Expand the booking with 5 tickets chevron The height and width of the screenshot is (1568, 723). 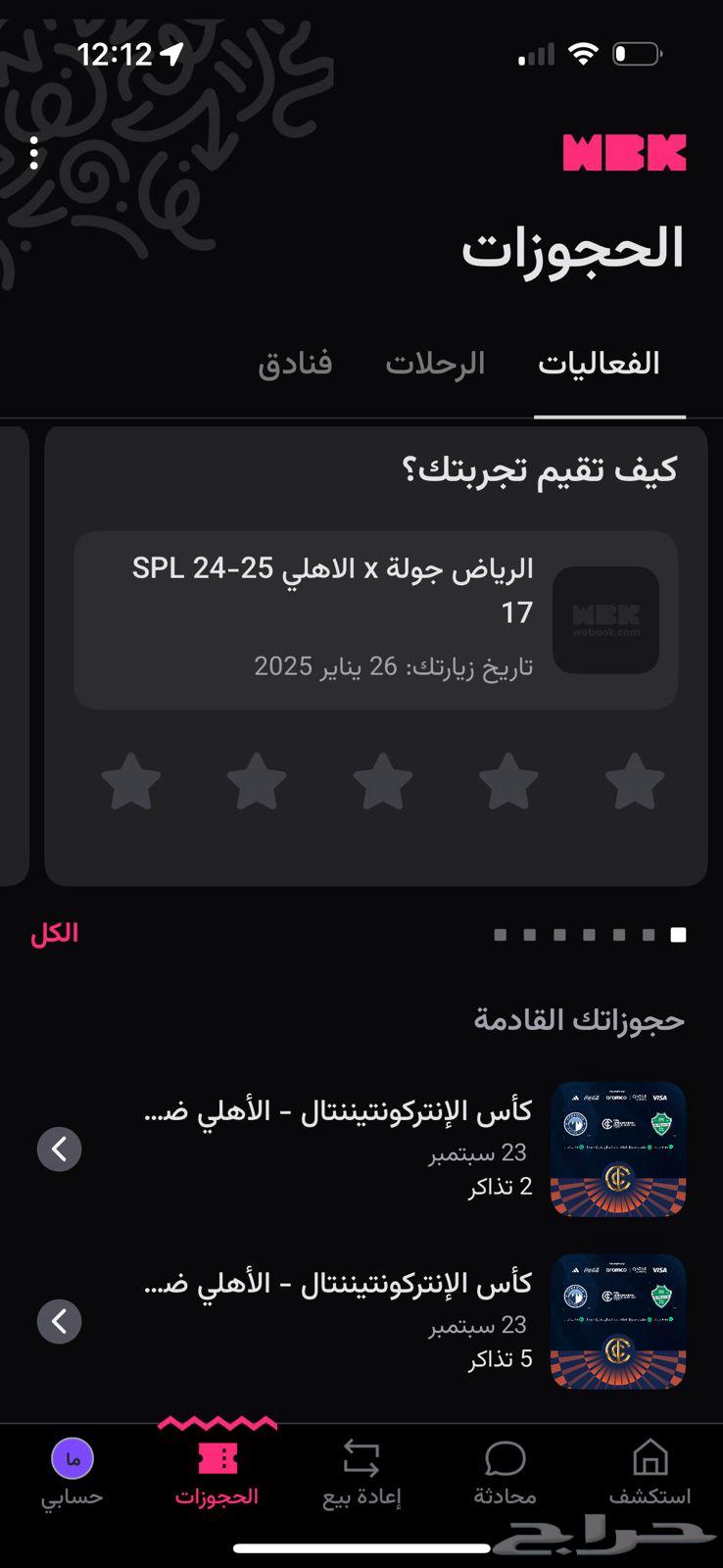coord(59,1321)
